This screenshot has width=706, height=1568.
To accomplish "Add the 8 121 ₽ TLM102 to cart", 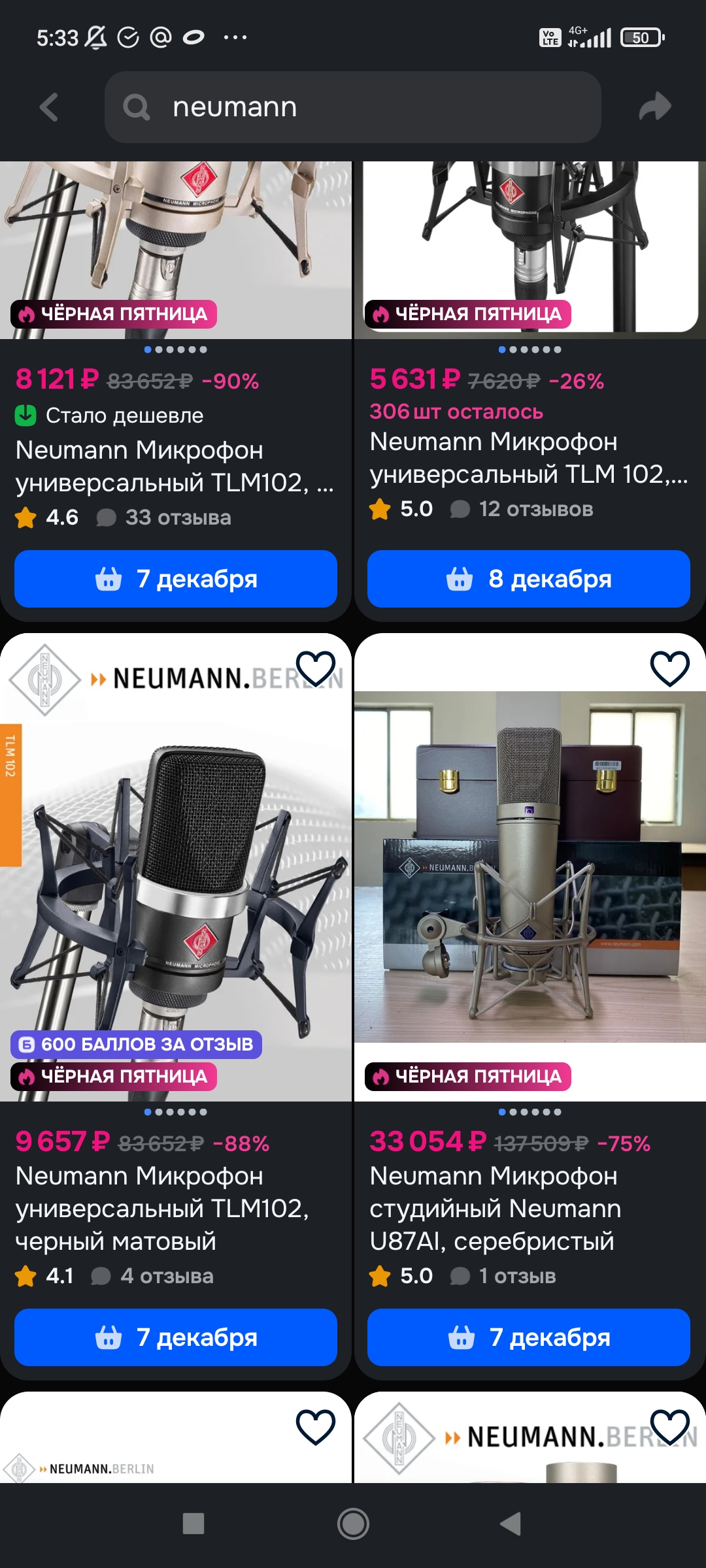I will point(176,579).
